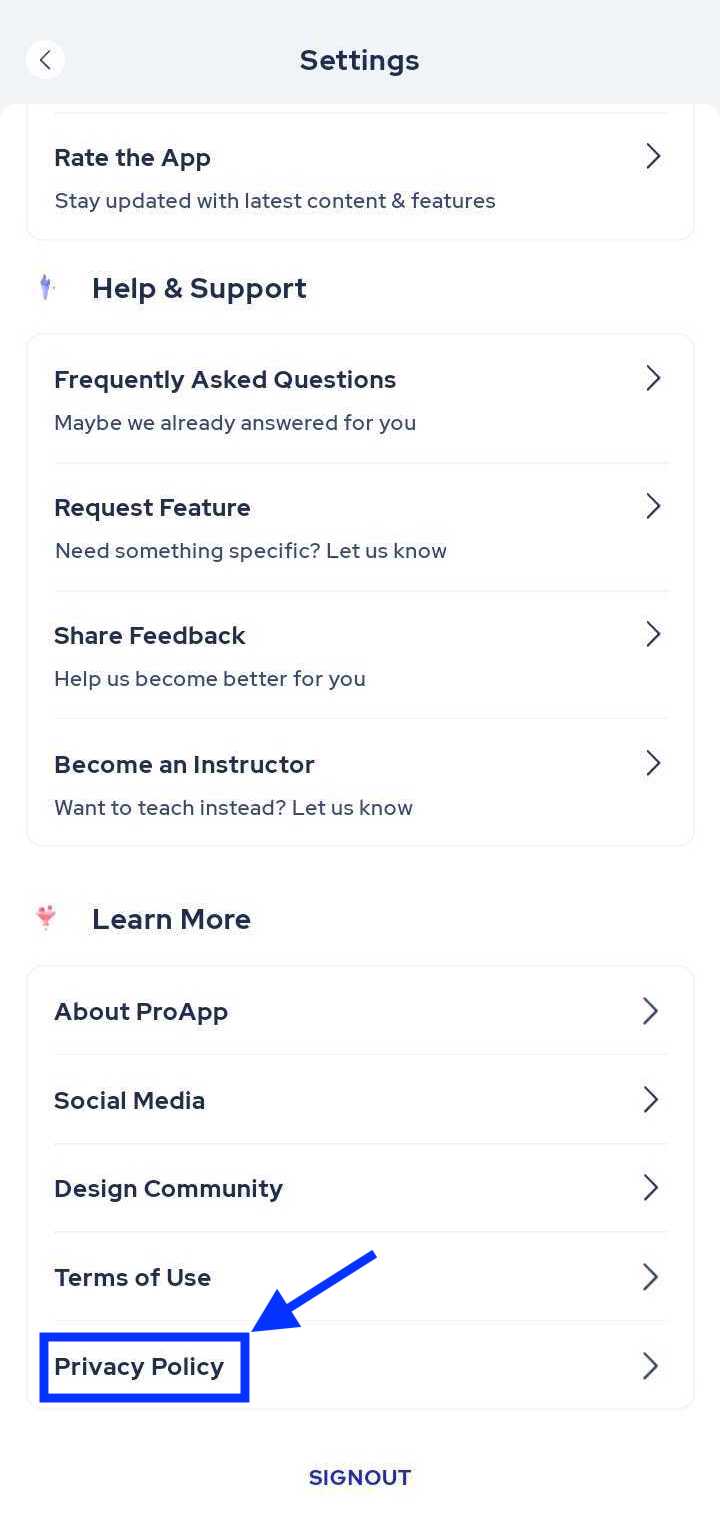Open the Request Feature row
Screen dimensions: 720x1527
(360, 527)
